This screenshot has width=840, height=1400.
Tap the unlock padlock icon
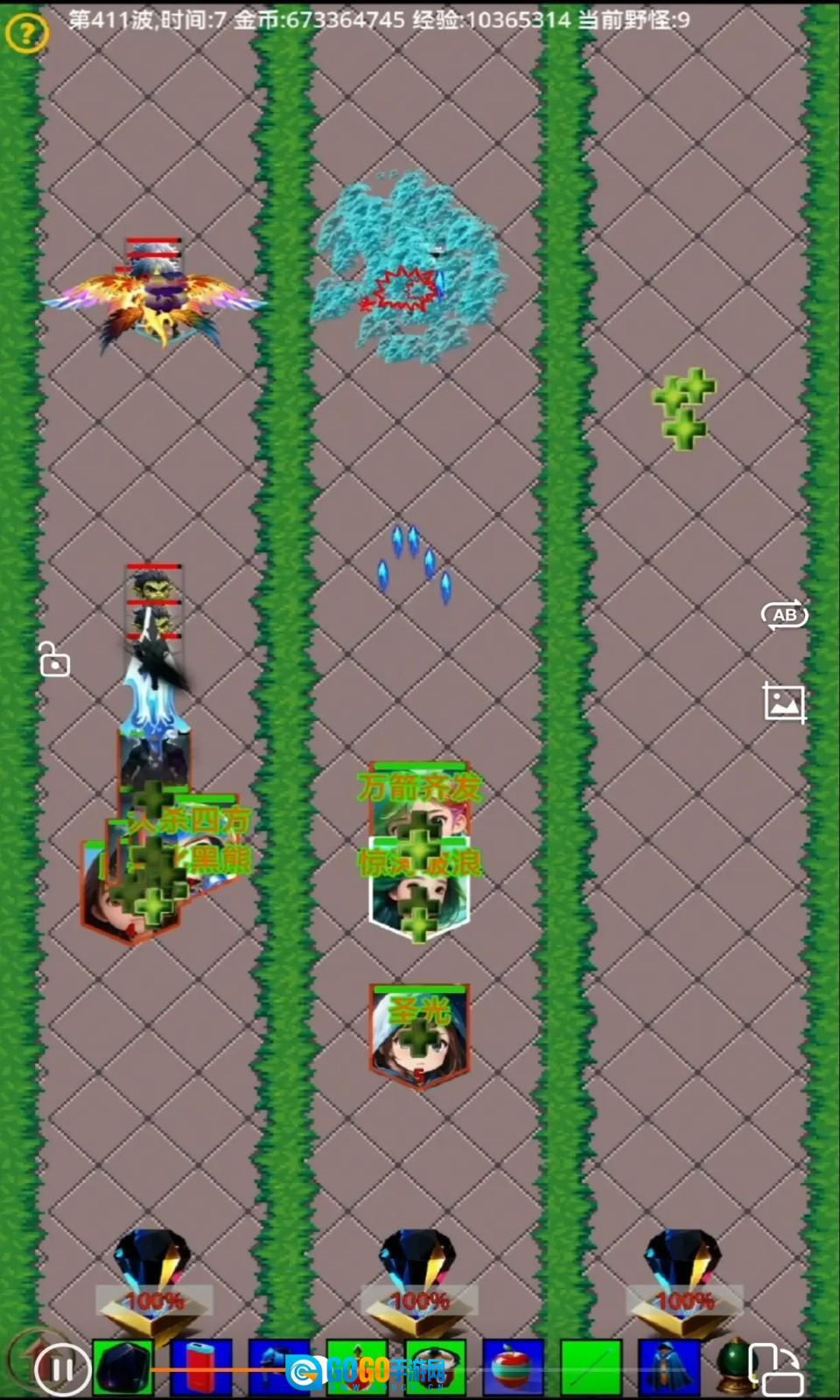pyautogui.click(x=54, y=660)
